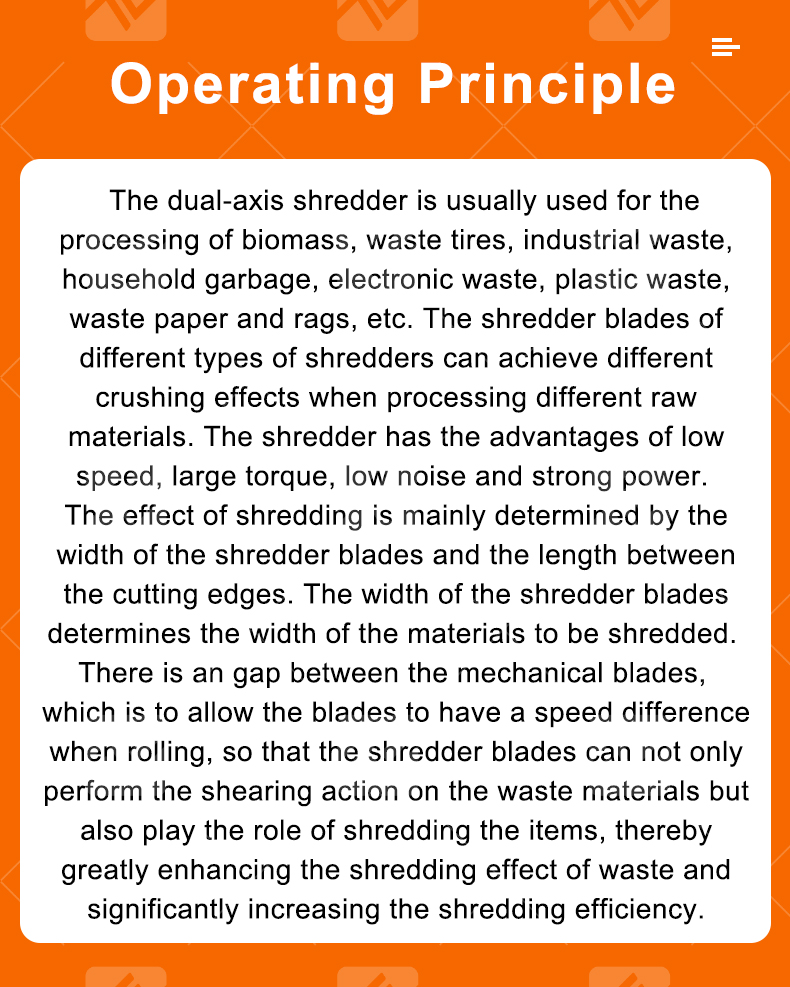
Task: Click the orange chevron emblem inside top-center badge
Action: (377, 12)
